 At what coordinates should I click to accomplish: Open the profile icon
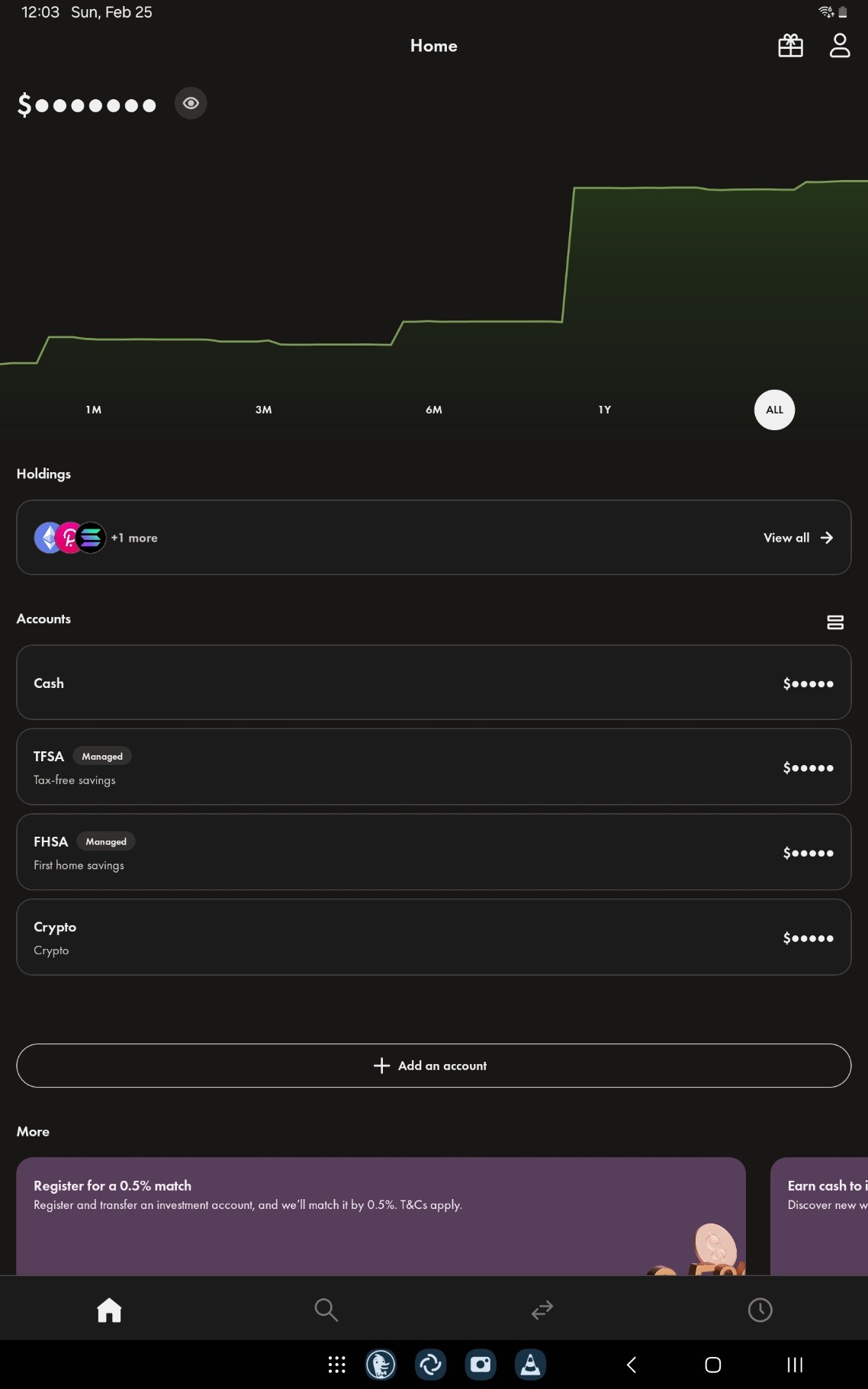point(840,46)
